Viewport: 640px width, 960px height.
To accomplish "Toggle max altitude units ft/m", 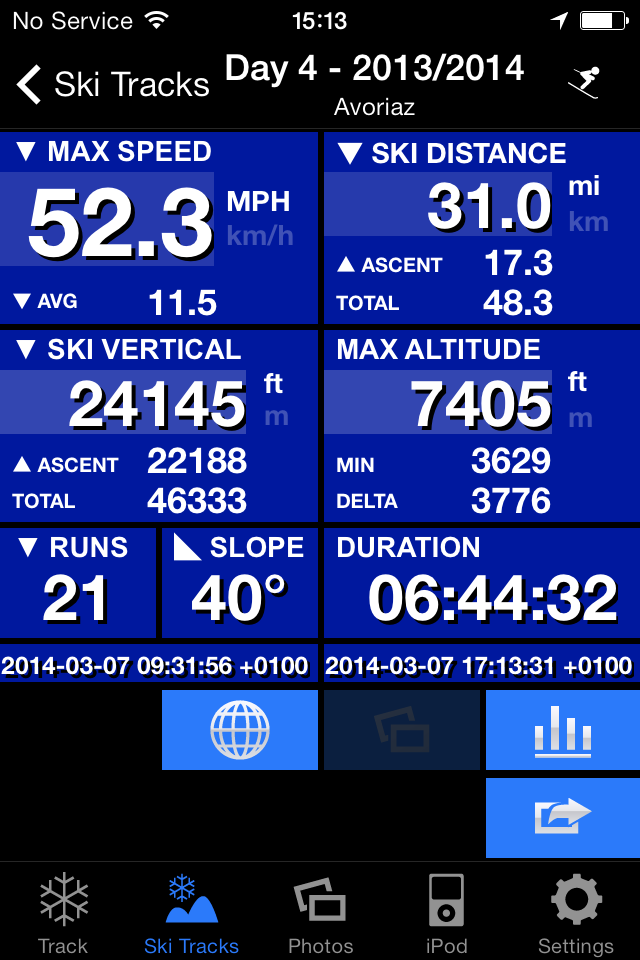I will point(579,400).
